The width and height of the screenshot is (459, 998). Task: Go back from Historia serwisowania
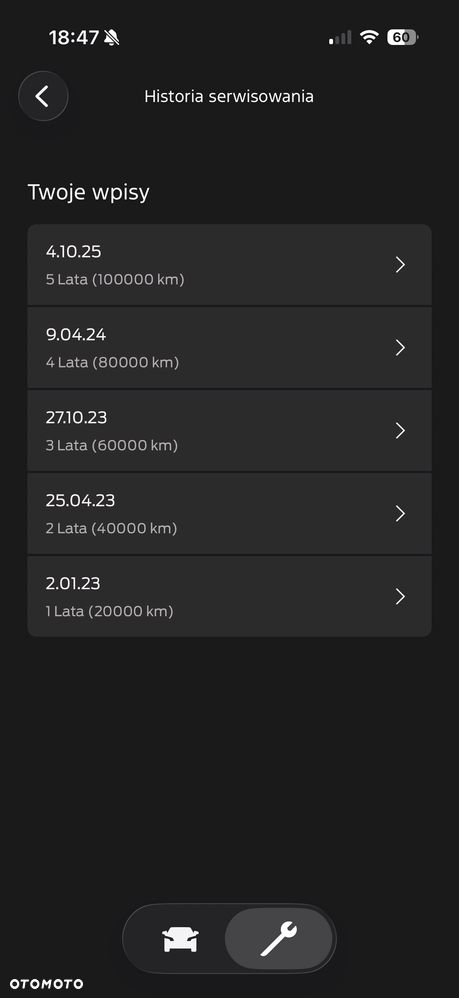tap(43, 96)
